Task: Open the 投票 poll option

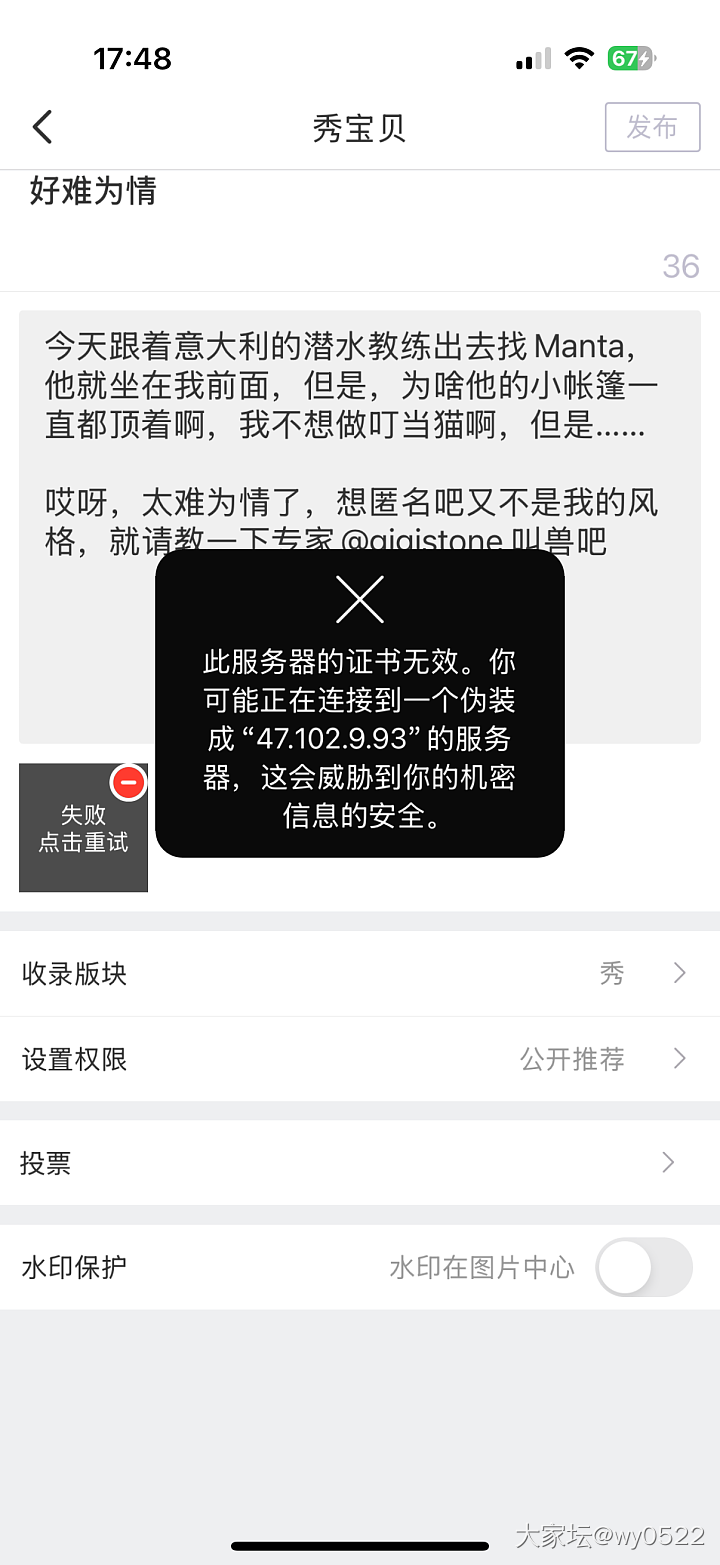Action: coord(360,1163)
